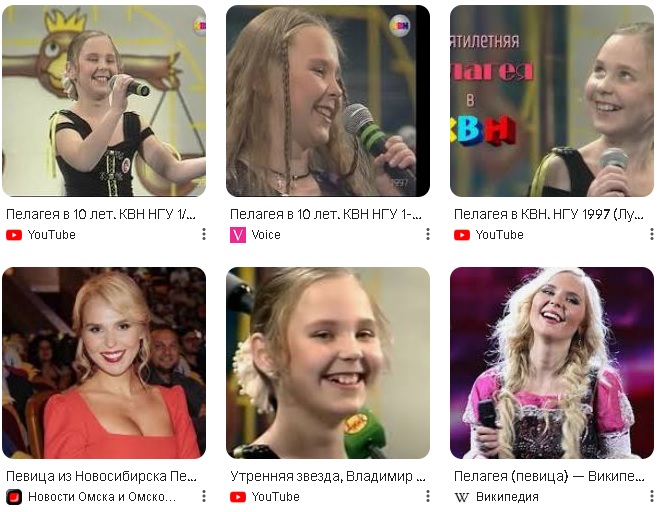The width and height of the screenshot is (672, 512).
Task: Open the 'Певица из Новосибирска' news image
Action: pos(104,362)
